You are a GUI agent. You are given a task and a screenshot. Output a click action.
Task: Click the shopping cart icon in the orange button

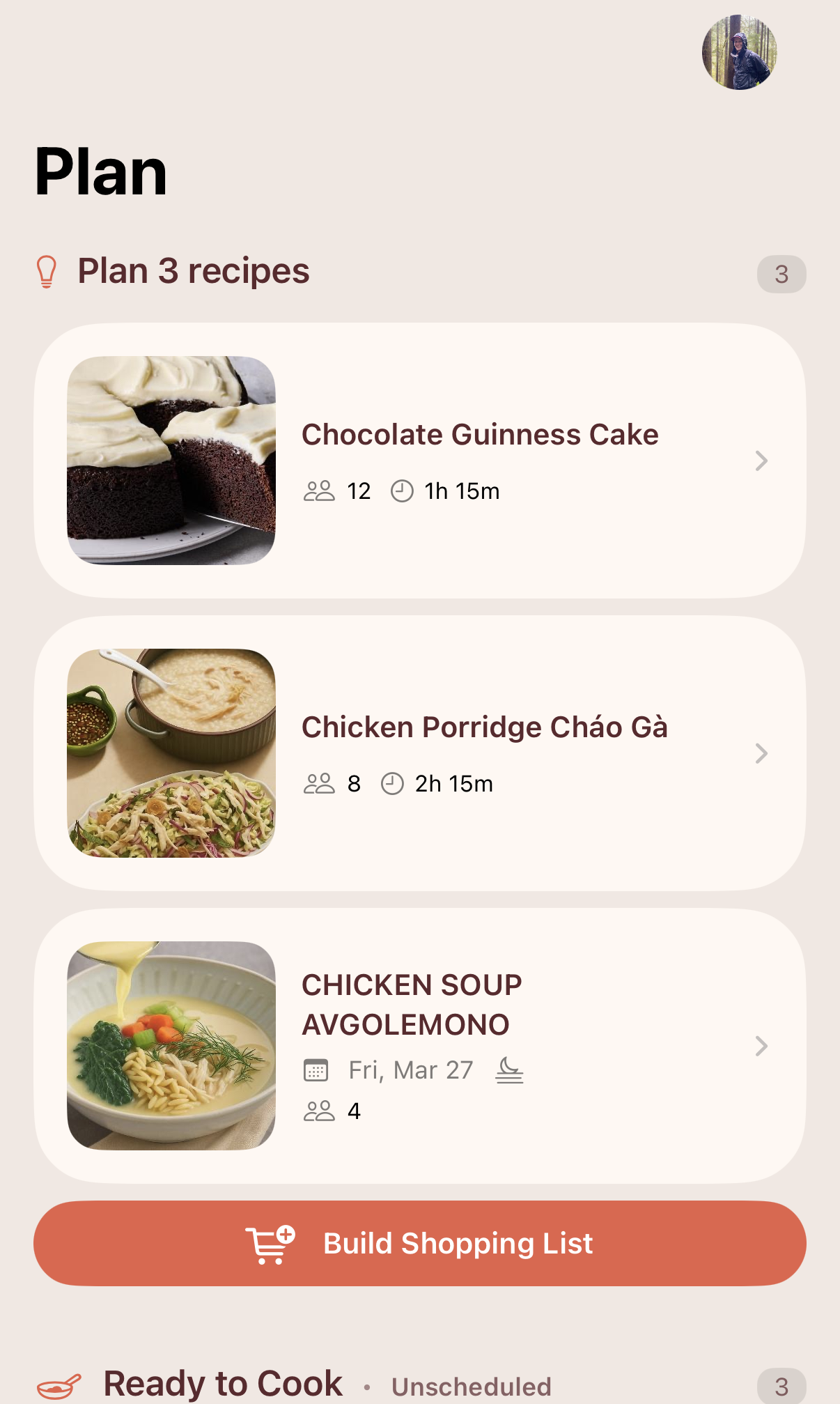pyautogui.click(x=270, y=1242)
